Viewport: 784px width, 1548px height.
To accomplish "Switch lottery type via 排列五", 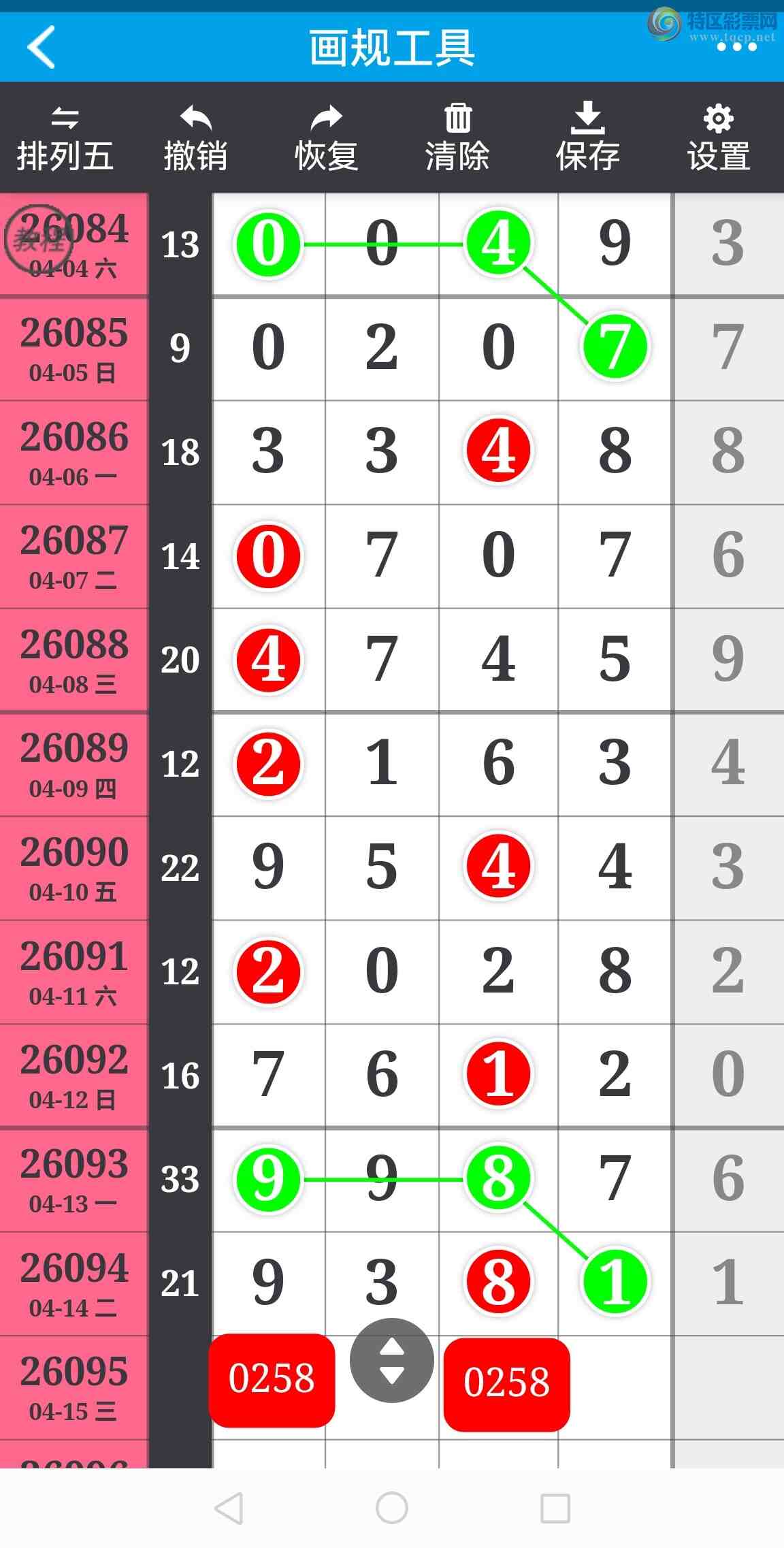I will pyautogui.click(x=65, y=138).
